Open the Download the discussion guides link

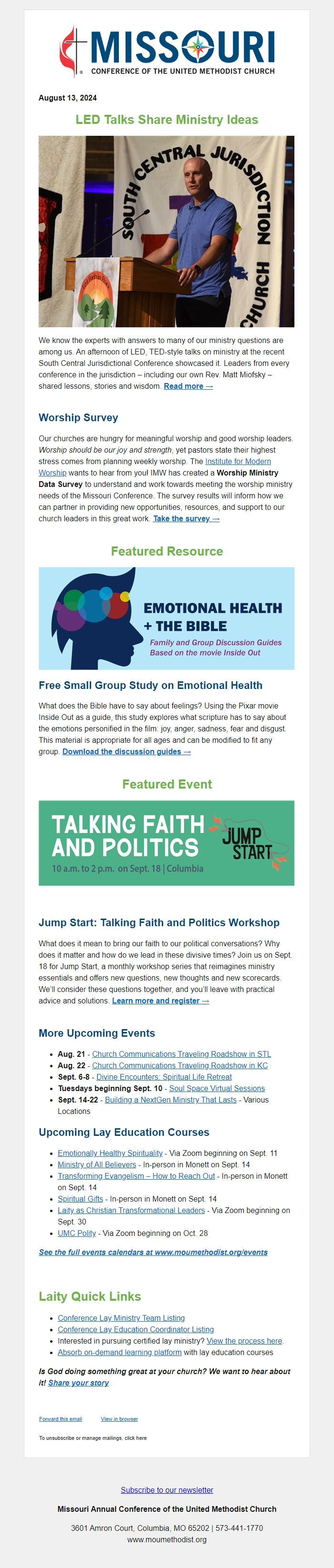click(126, 751)
